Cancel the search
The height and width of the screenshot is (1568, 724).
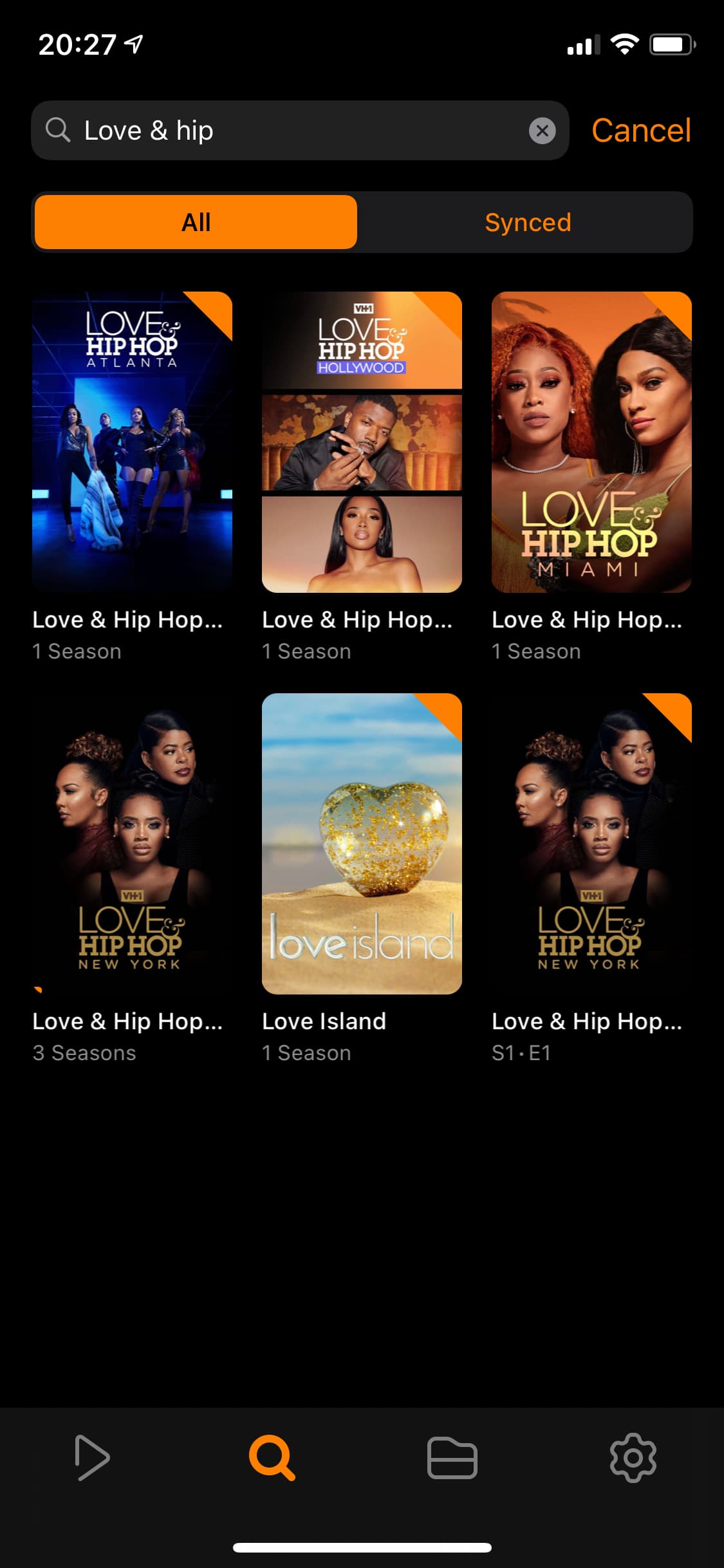pyautogui.click(x=641, y=131)
